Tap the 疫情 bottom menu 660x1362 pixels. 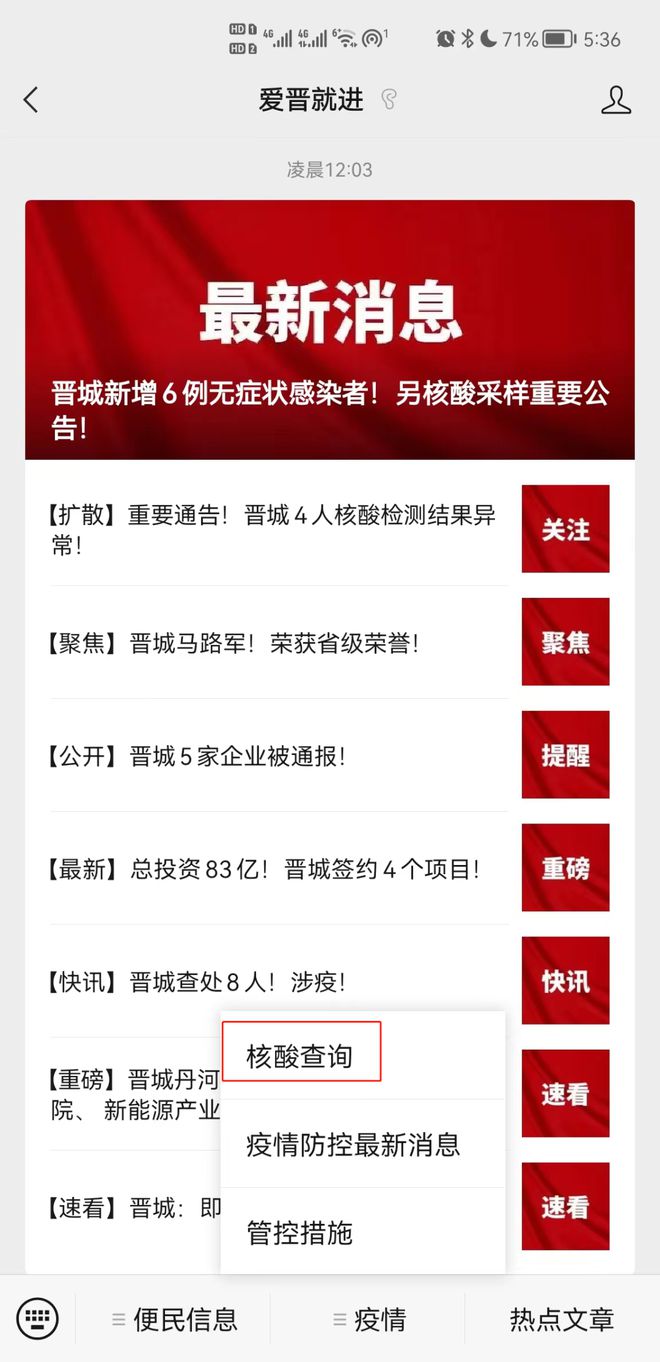pos(369,1319)
